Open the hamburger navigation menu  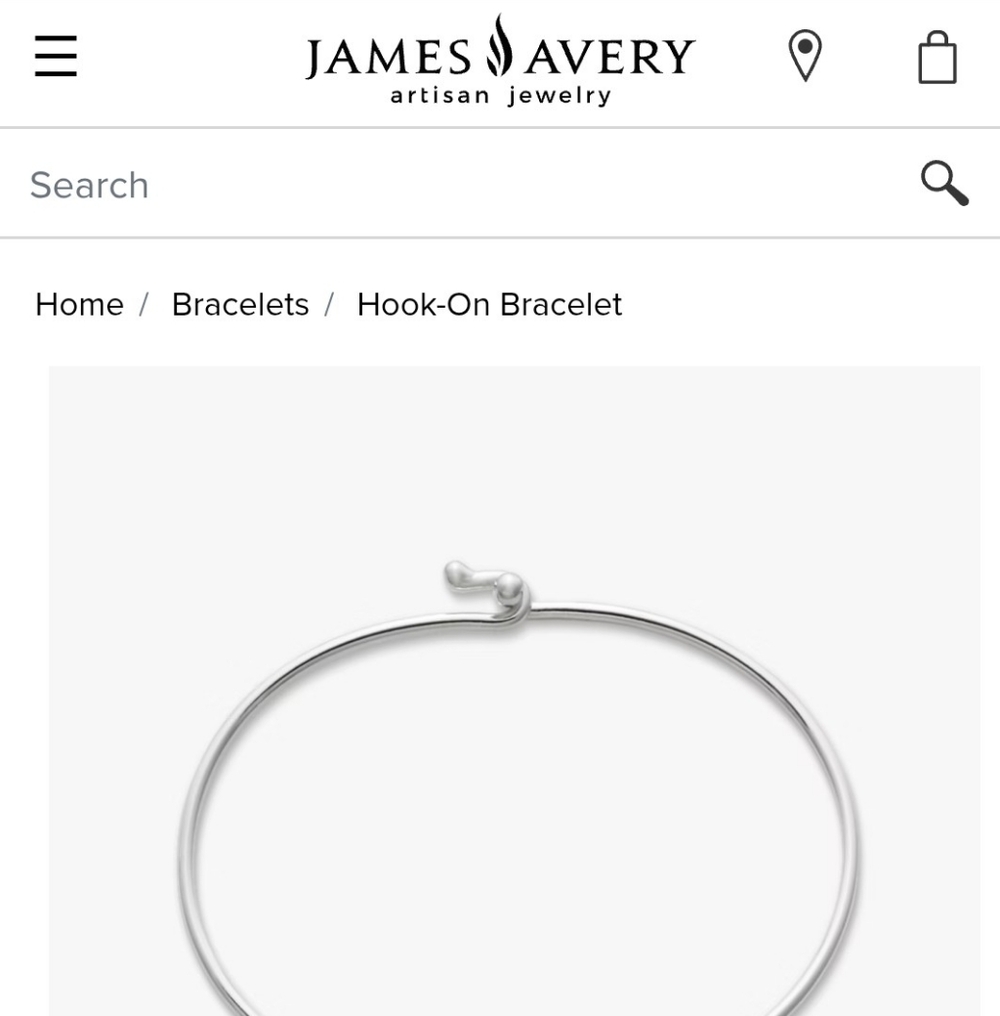pyautogui.click(x=55, y=57)
